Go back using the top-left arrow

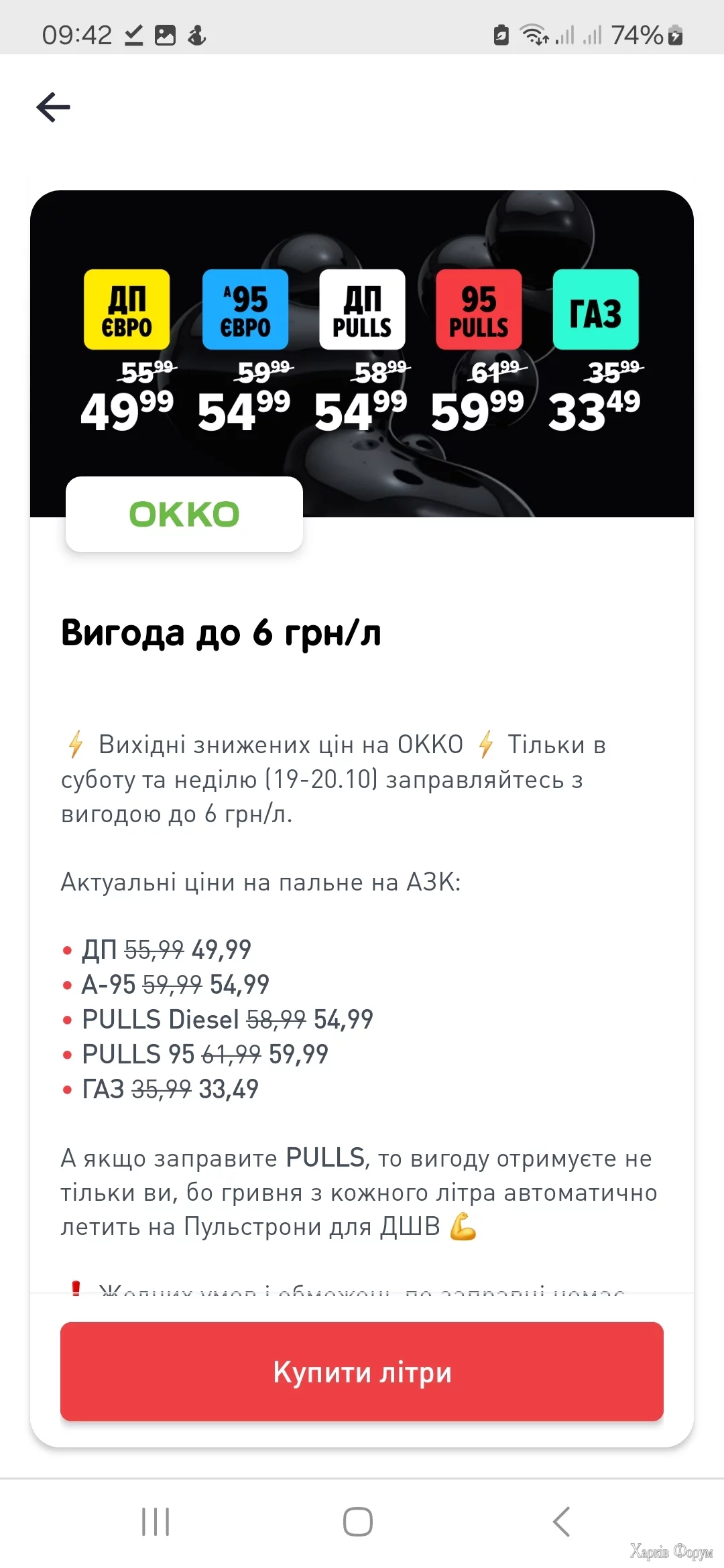pos(54,107)
